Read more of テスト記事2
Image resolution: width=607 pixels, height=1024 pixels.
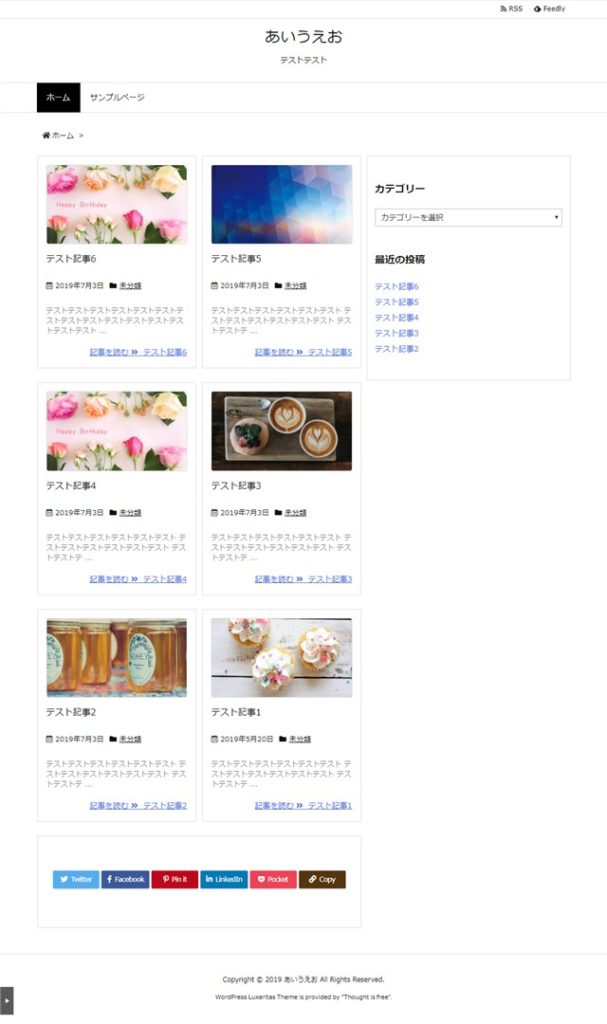[x=138, y=805]
